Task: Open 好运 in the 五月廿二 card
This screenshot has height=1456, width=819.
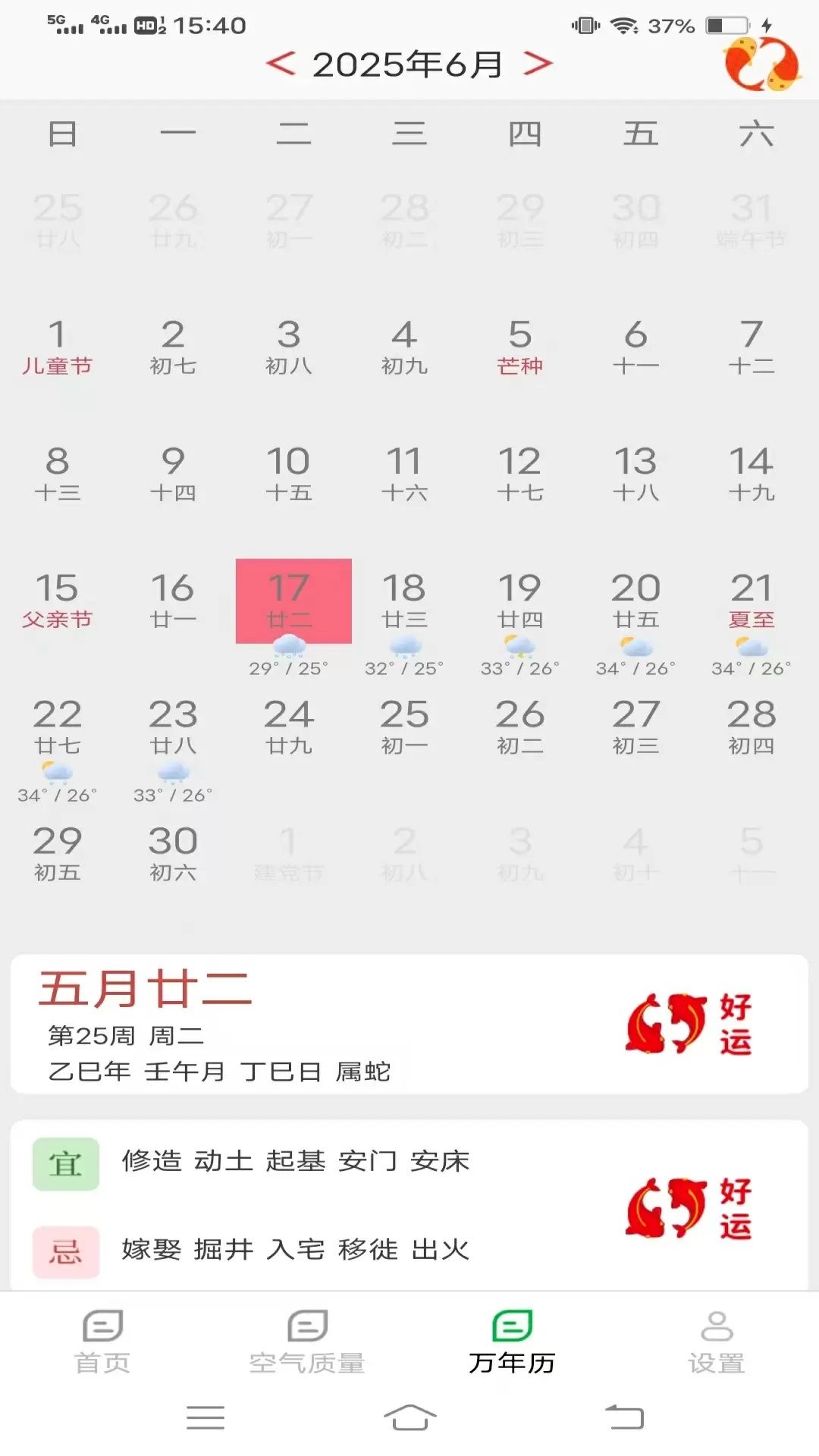Action: click(x=689, y=1024)
